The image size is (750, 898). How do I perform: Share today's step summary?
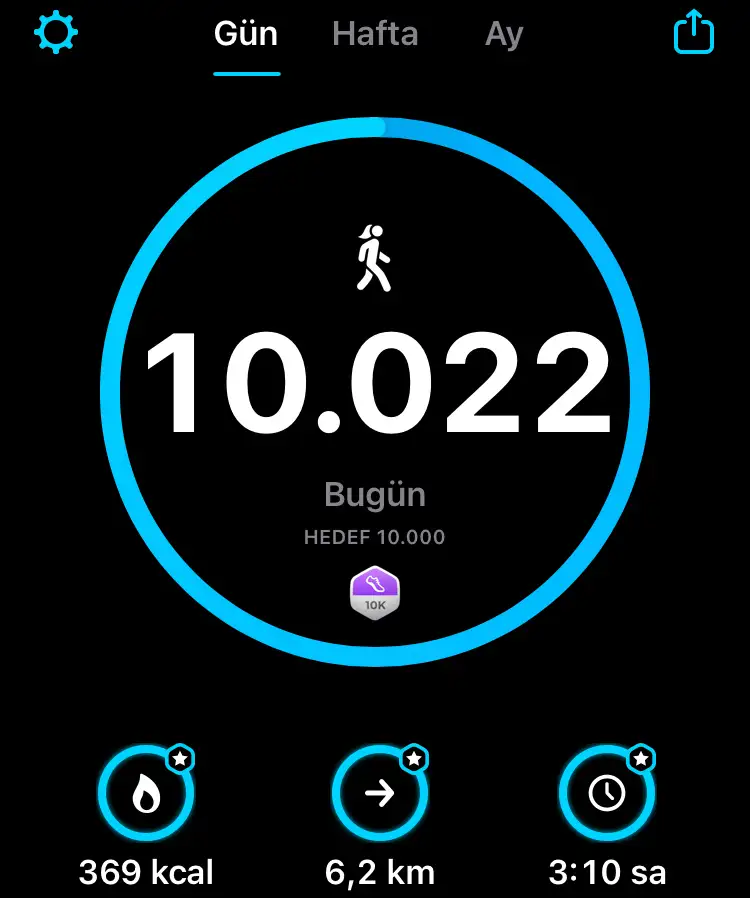tap(693, 33)
